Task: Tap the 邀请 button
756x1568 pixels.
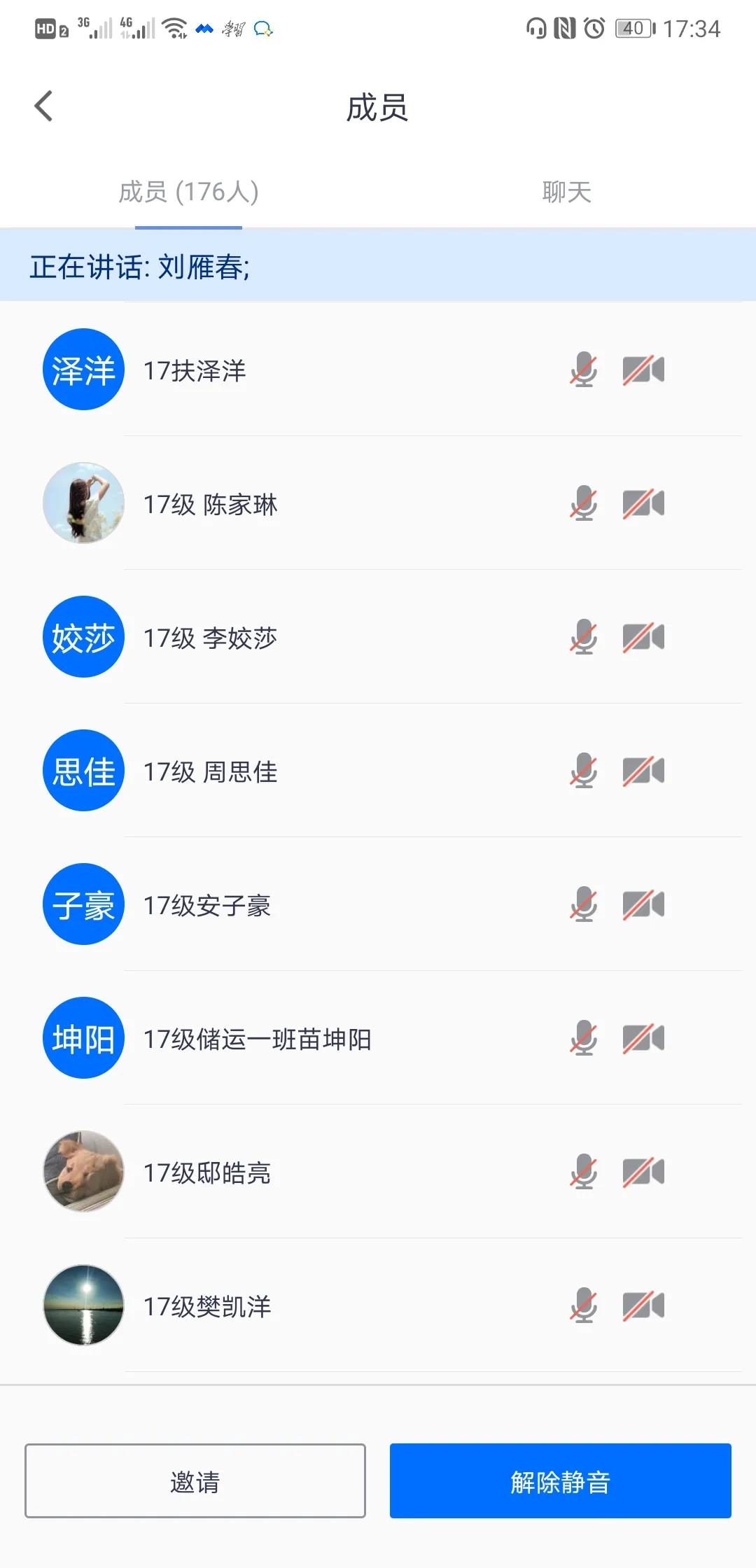Action: (195, 1480)
